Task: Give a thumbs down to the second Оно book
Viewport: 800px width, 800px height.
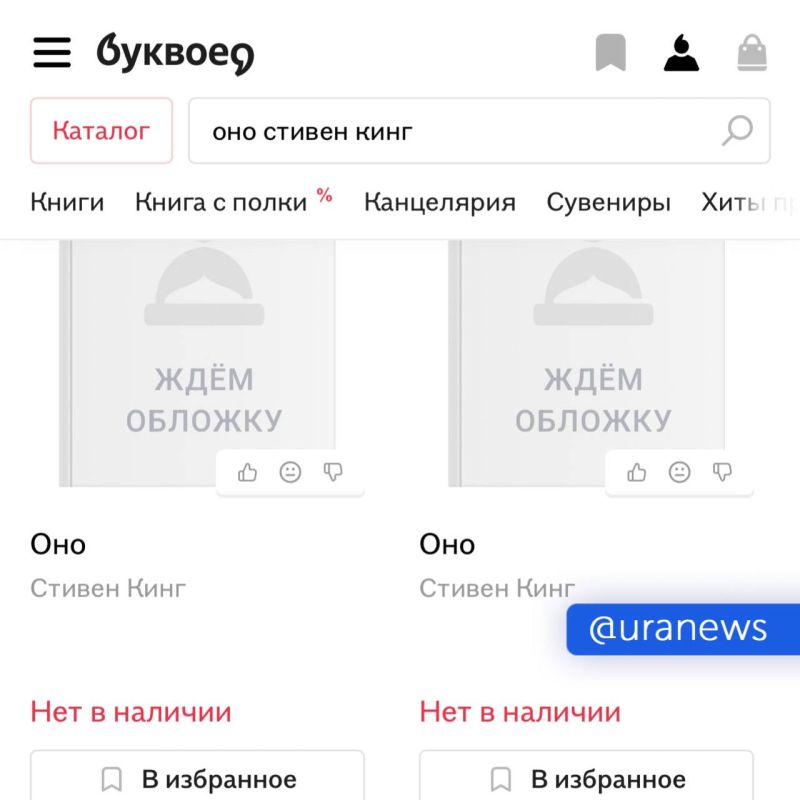Action: coord(722,472)
